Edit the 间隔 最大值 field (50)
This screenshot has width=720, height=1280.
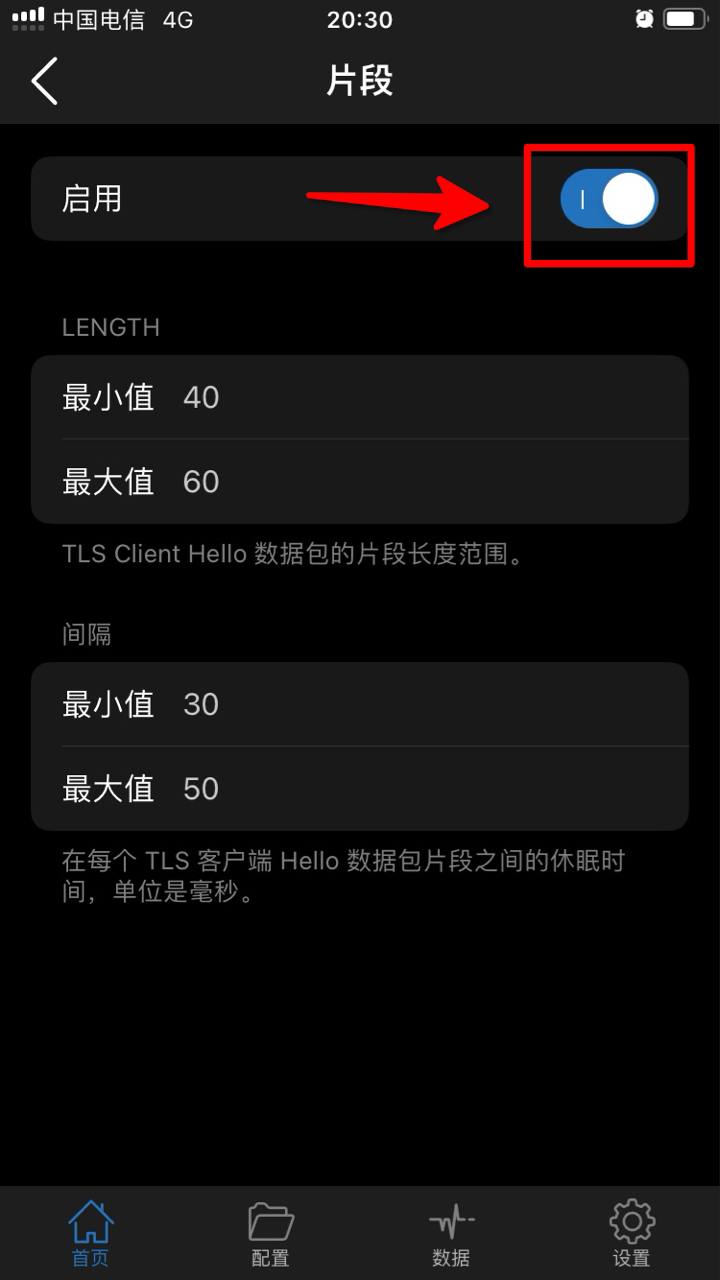(x=360, y=789)
